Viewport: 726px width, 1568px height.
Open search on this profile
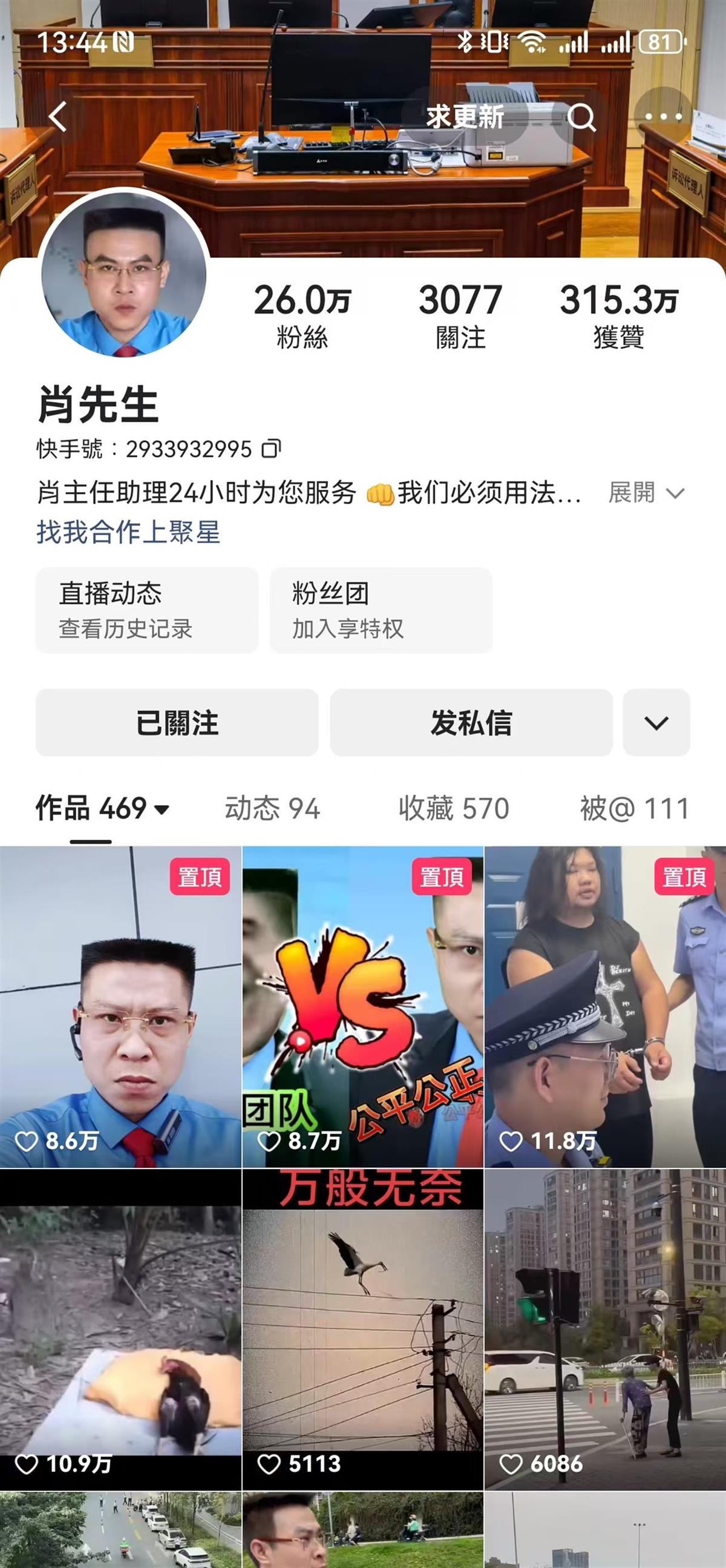coord(581,116)
